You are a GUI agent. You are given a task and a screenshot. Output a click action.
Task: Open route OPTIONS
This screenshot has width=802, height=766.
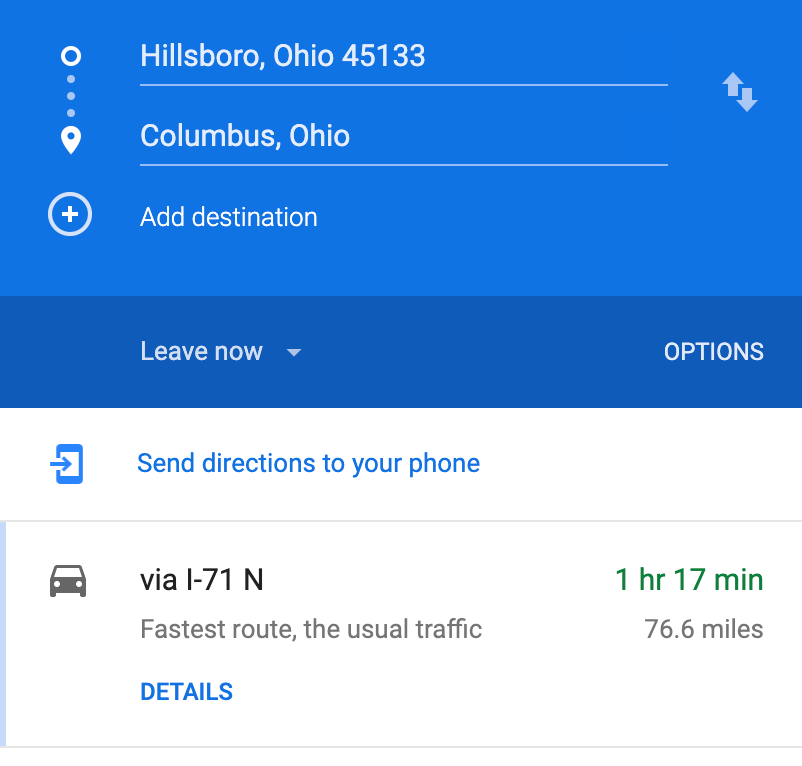click(x=713, y=352)
